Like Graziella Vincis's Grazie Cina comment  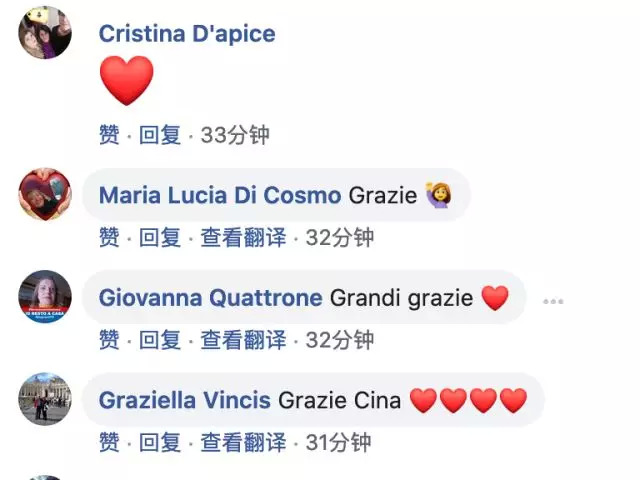(109, 442)
